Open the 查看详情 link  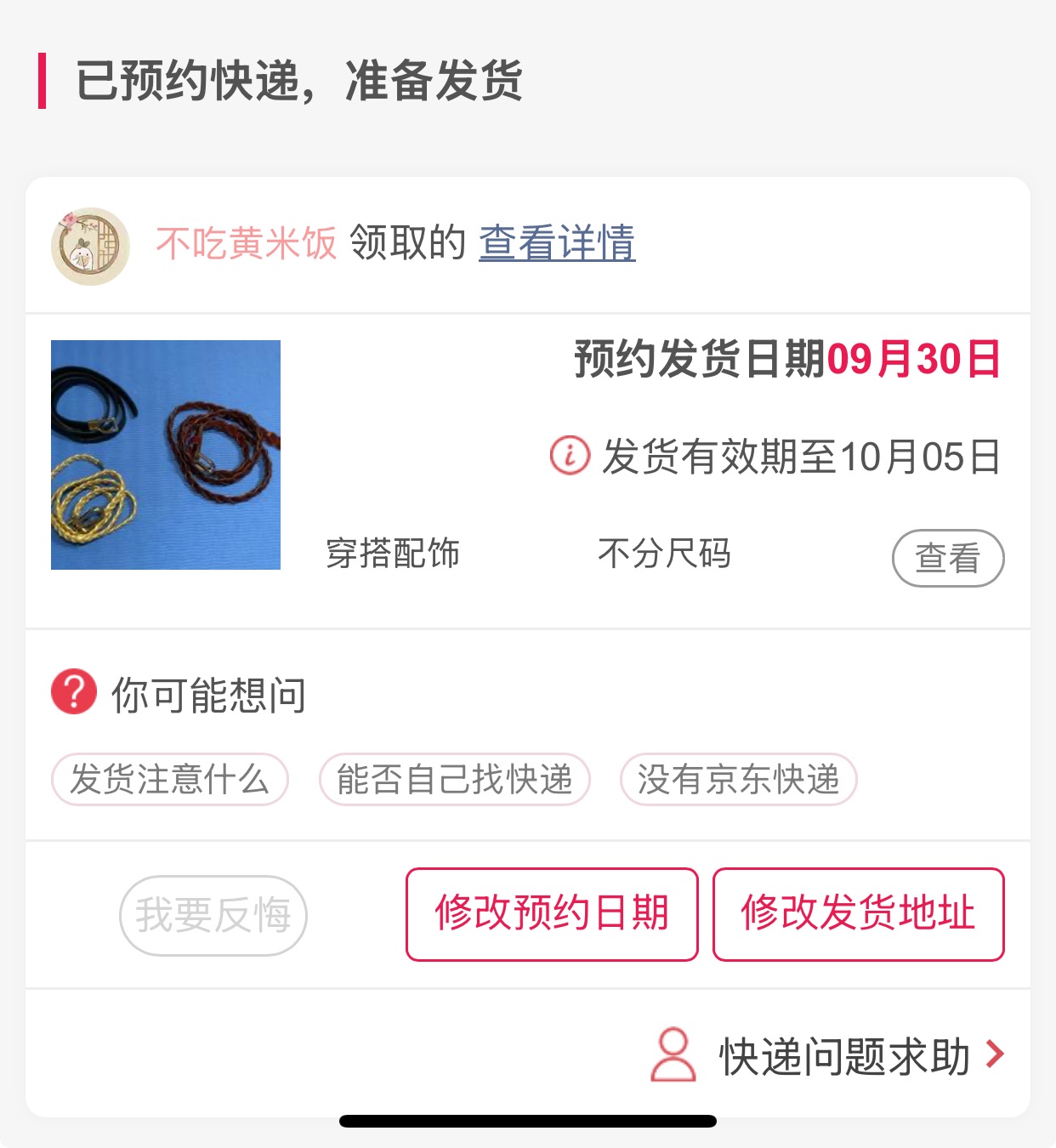pos(557,243)
